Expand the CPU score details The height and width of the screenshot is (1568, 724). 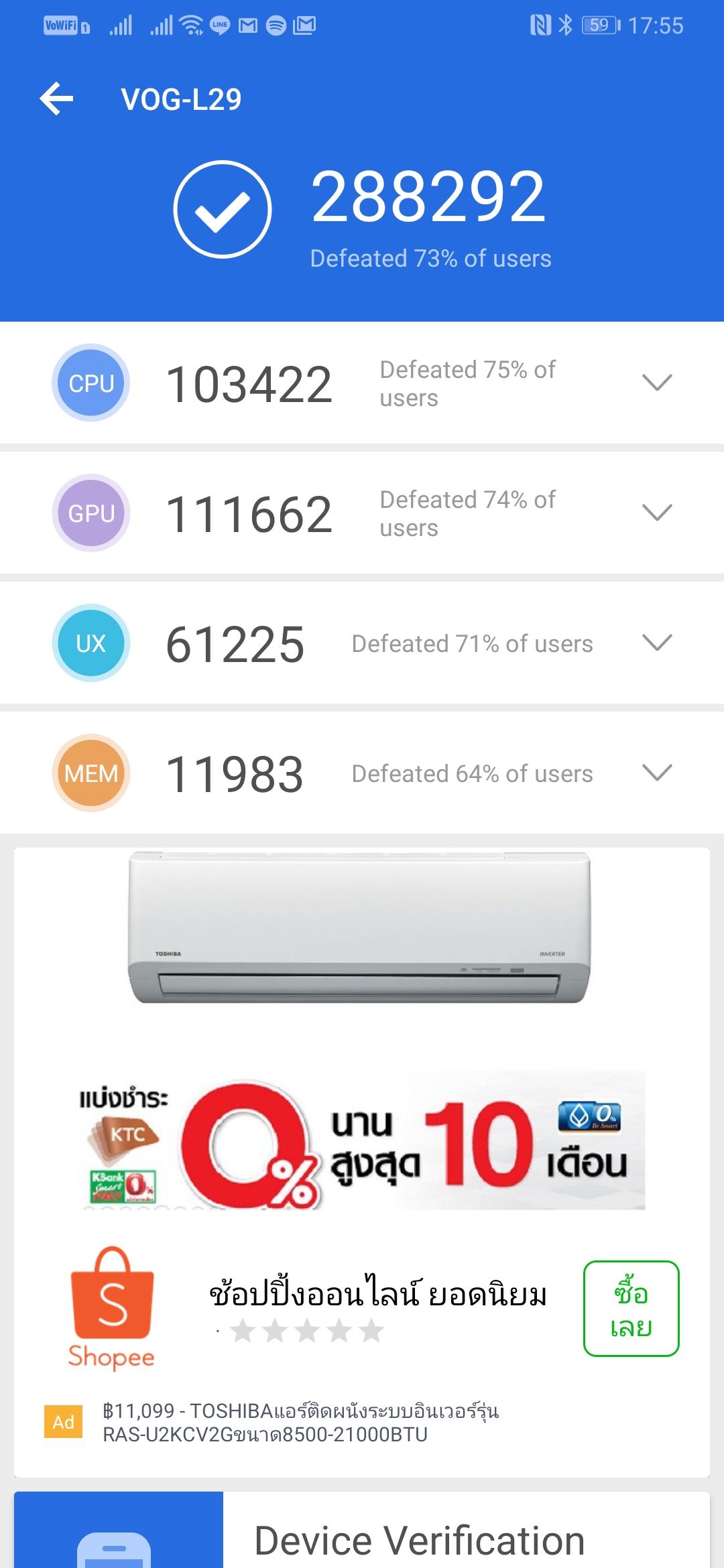coord(656,383)
